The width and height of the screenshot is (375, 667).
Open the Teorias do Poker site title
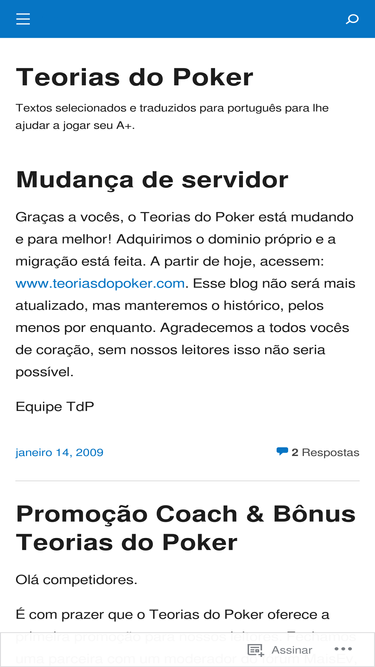point(134,77)
